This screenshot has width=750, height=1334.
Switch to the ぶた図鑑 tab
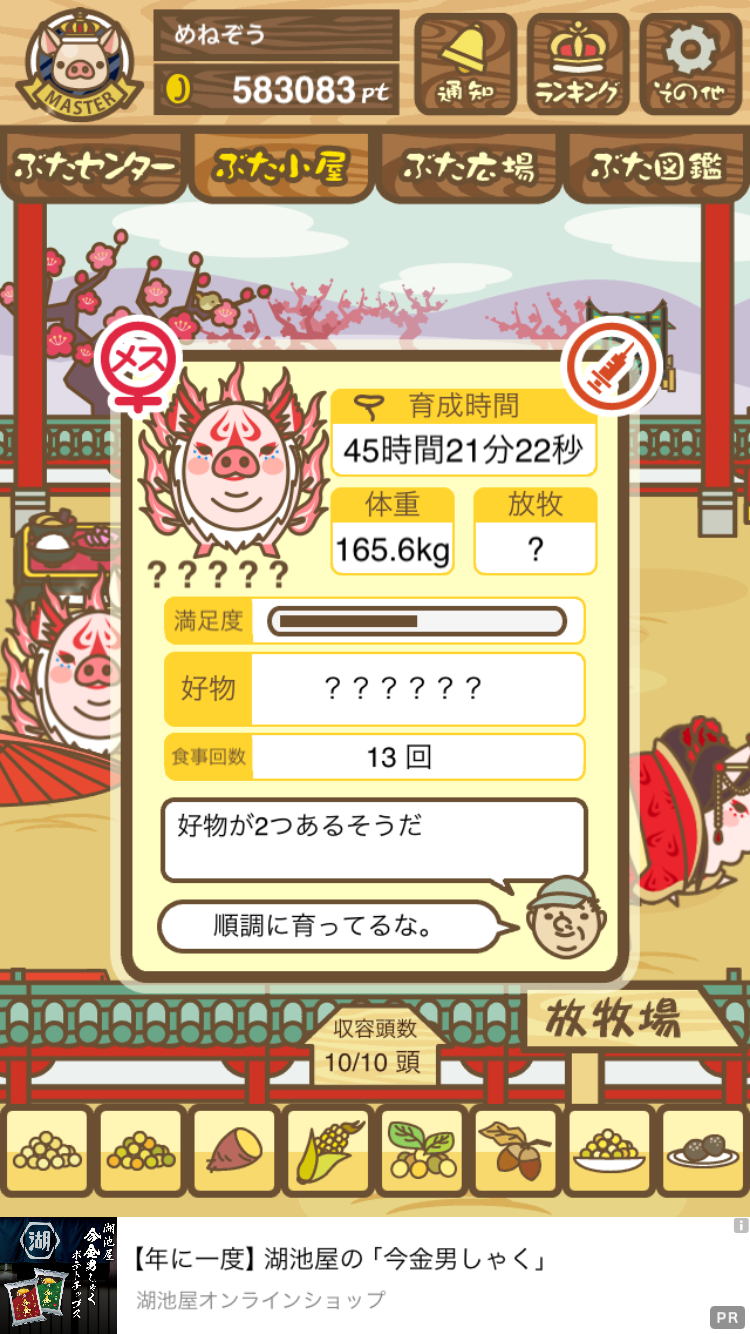click(655, 166)
